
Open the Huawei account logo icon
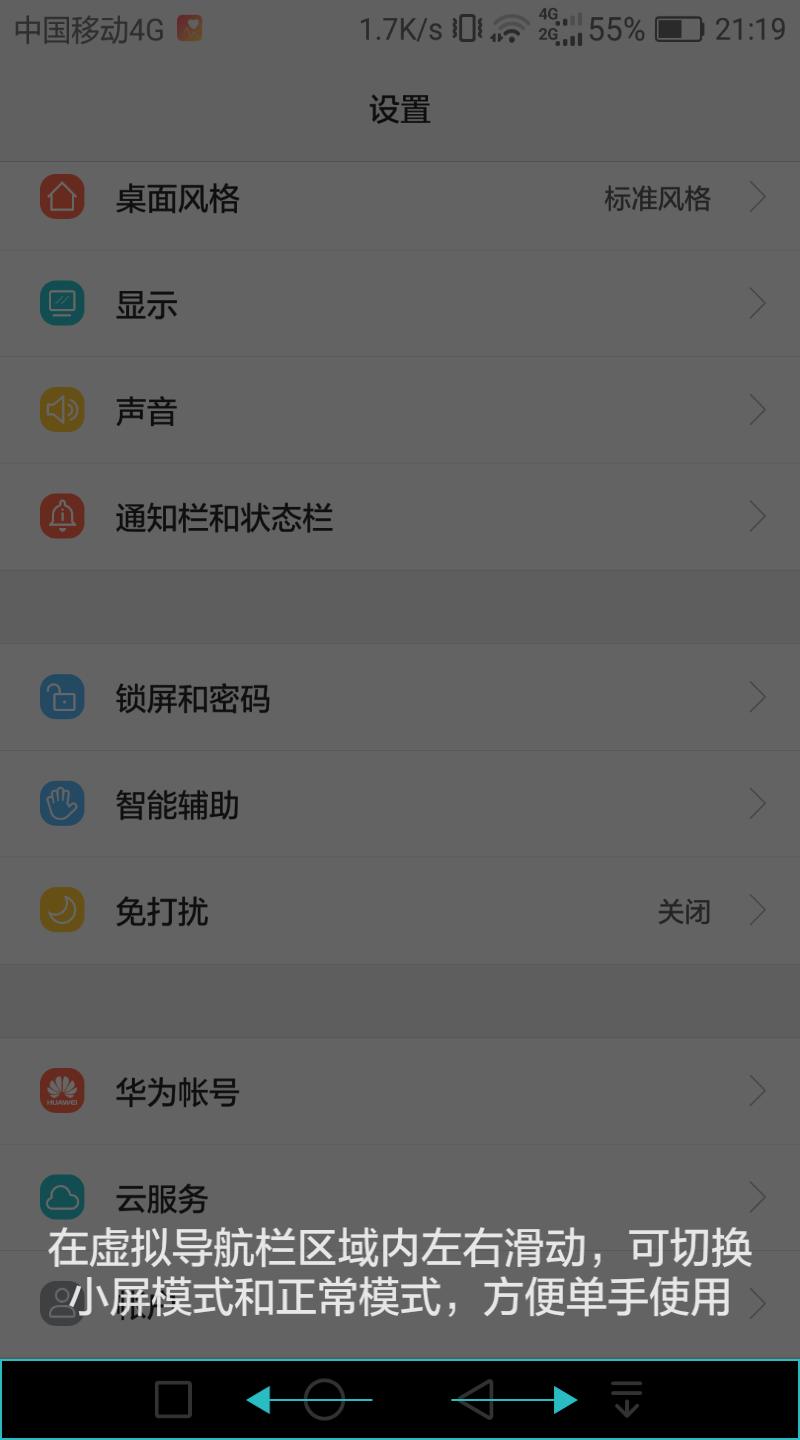click(62, 1091)
